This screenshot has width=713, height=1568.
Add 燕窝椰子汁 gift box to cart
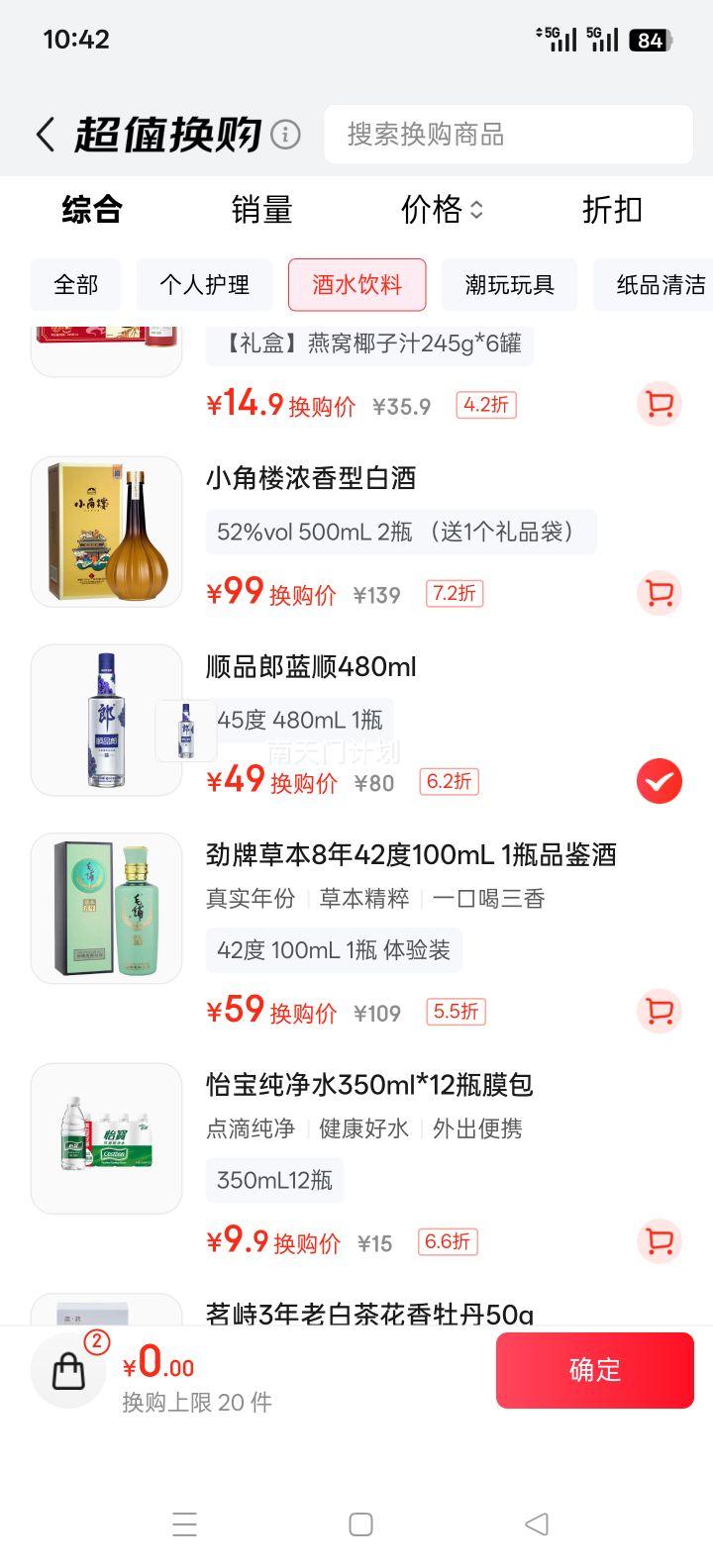click(x=660, y=404)
